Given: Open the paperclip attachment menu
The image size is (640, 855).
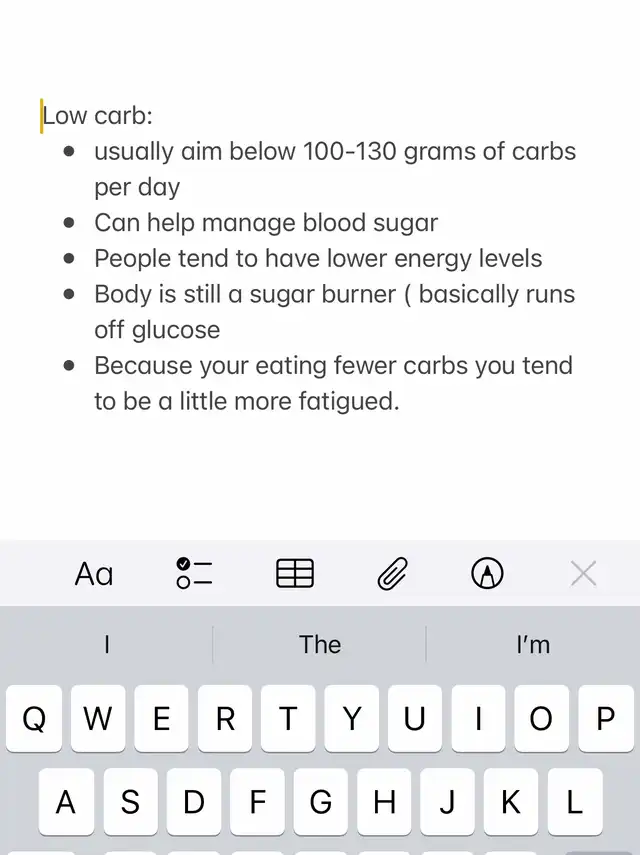Looking at the screenshot, I should [x=392, y=574].
